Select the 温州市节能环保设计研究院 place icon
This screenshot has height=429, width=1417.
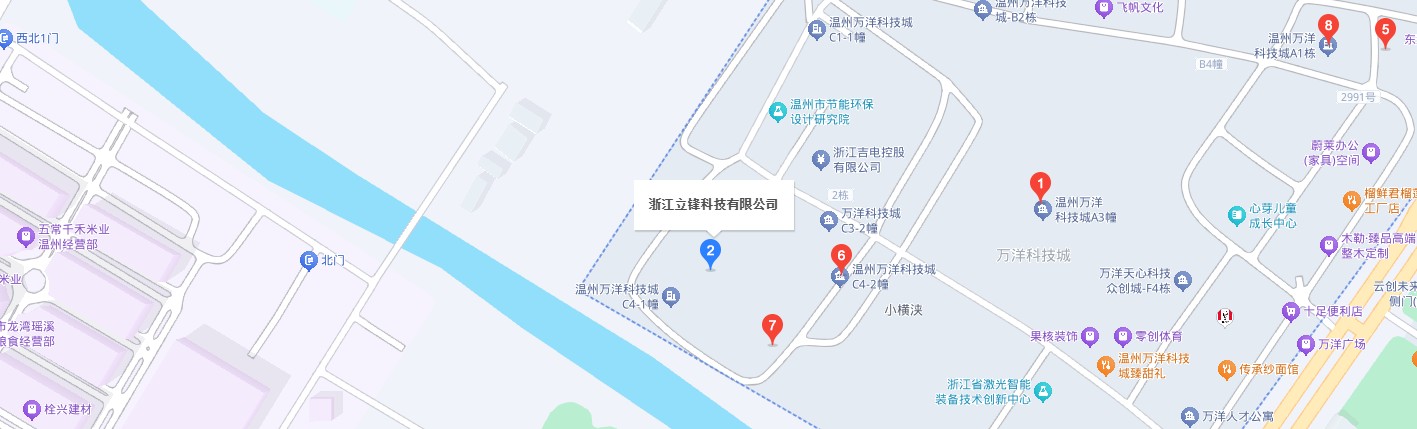coord(777,111)
